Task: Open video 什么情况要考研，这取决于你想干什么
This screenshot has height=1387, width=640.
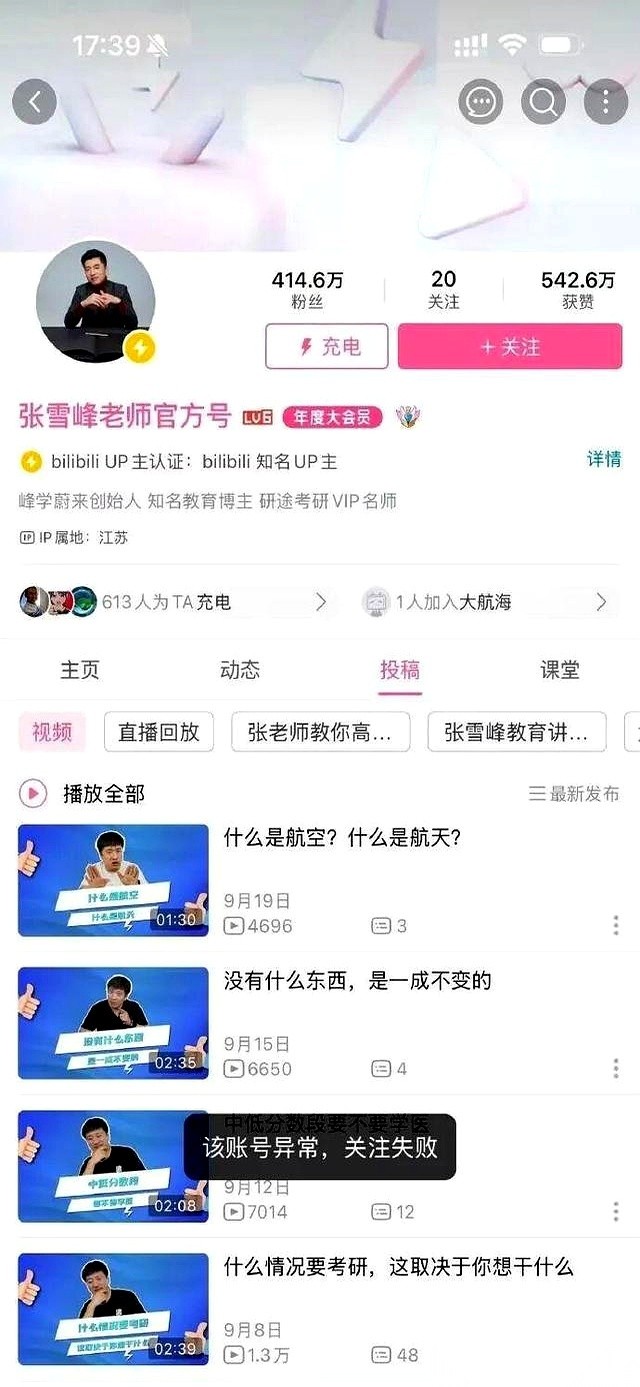Action: [398, 1268]
